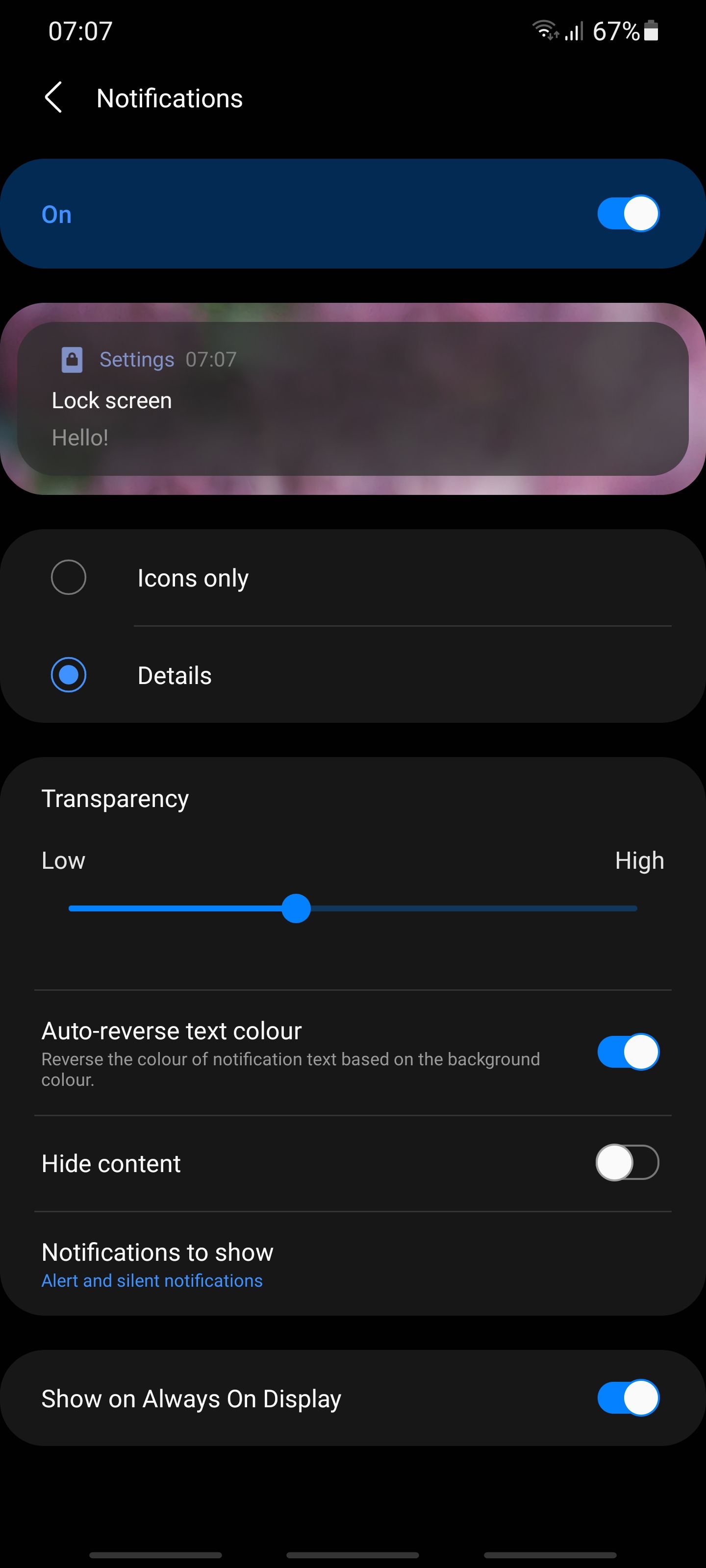Tap the Transparency slider near High
This screenshot has height=1568, width=706.
[x=609, y=908]
